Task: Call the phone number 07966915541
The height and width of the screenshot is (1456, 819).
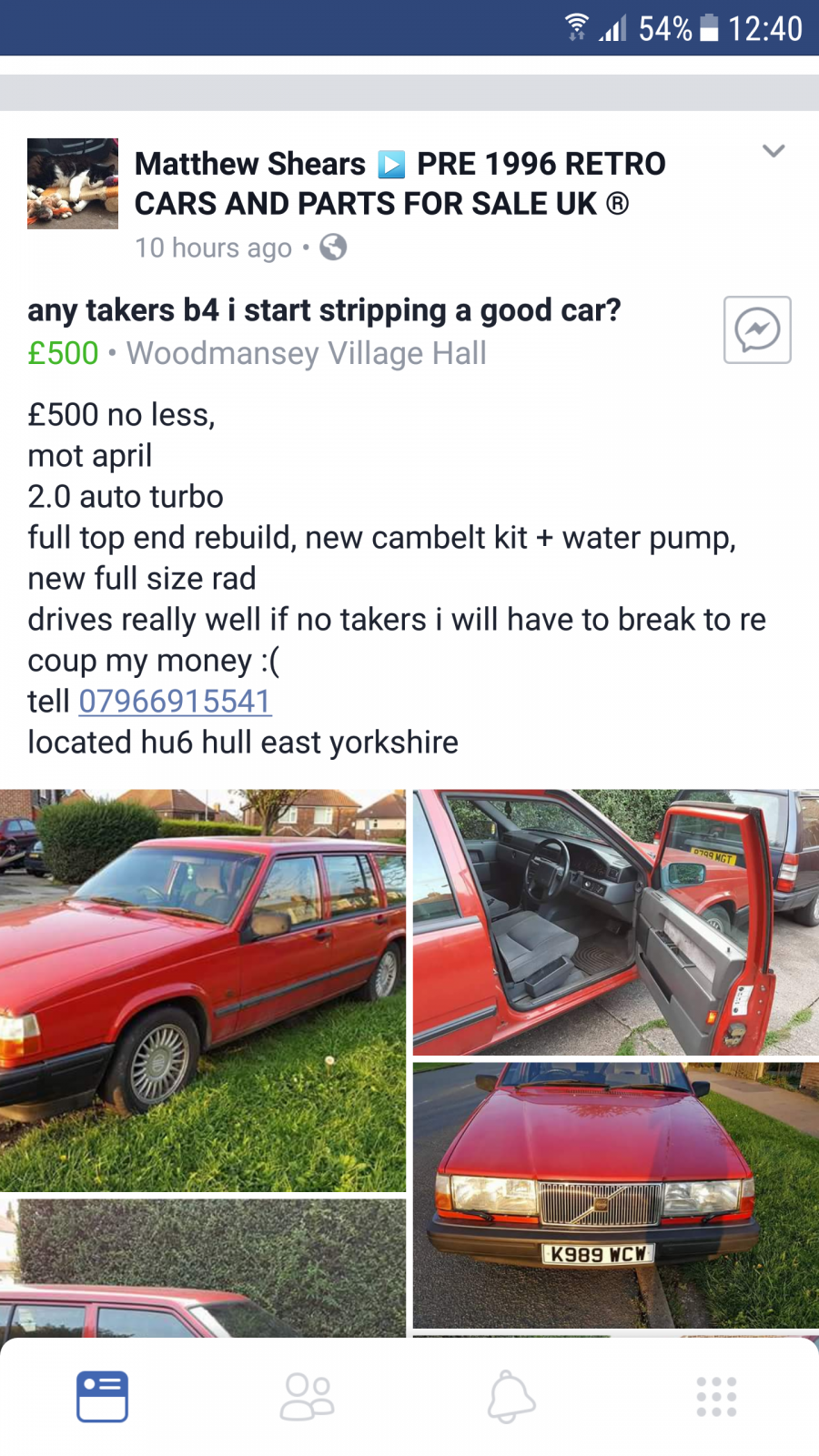Action: [175, 701]
